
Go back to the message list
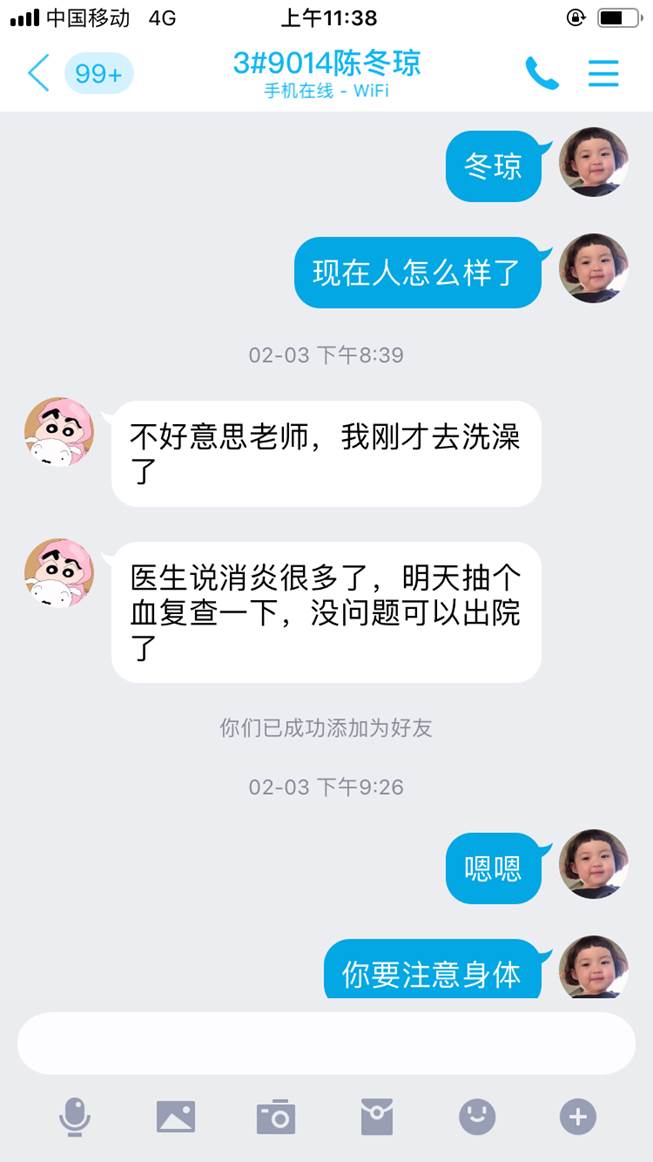(40, 74)
